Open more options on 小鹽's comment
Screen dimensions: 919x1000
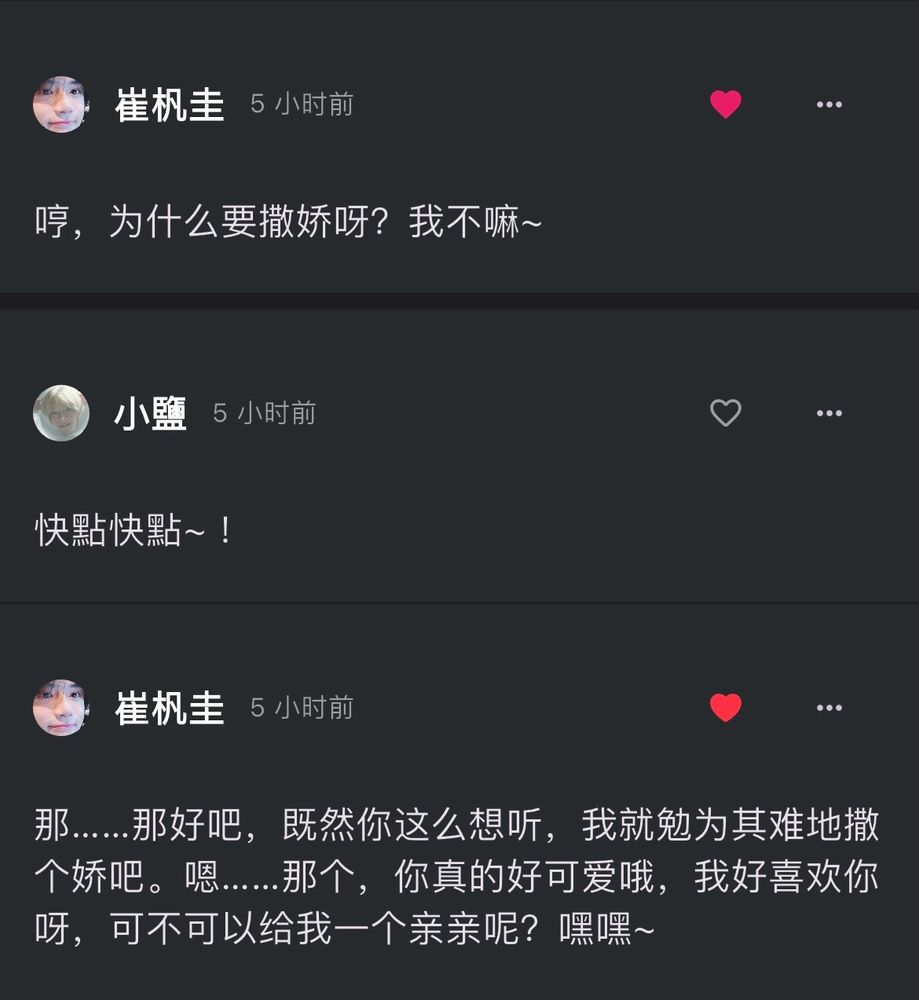[x=829, y=413]
